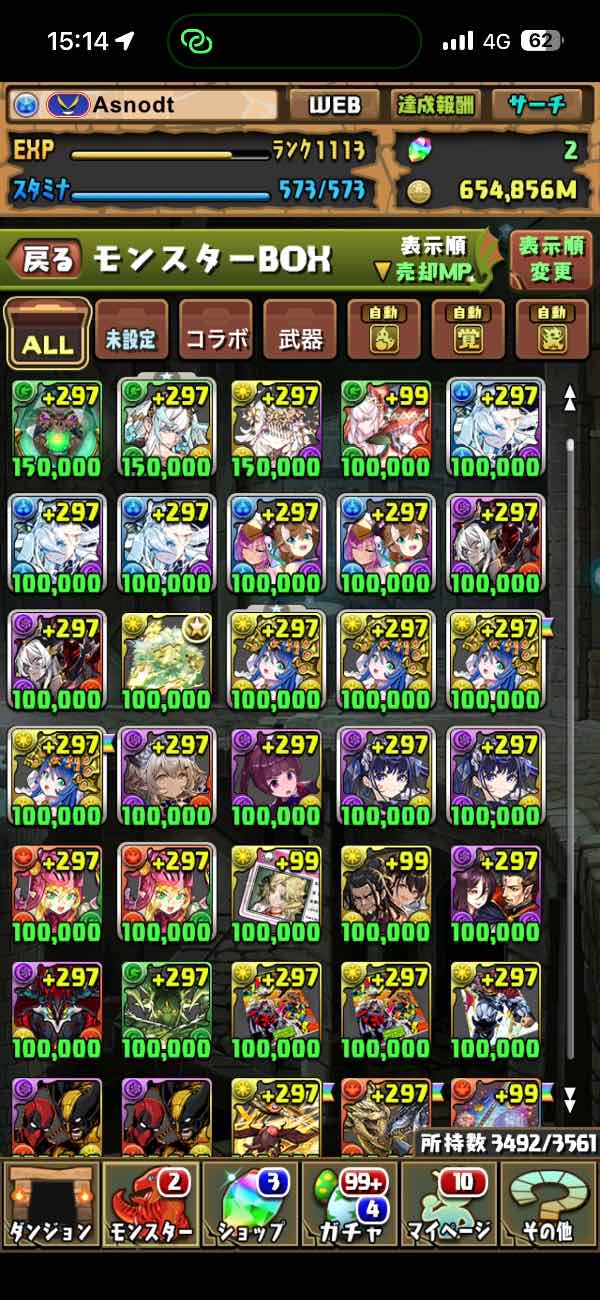Open マイページ in bottom bar
This screenshot has height=1300, width=600.
(450, 1205)
